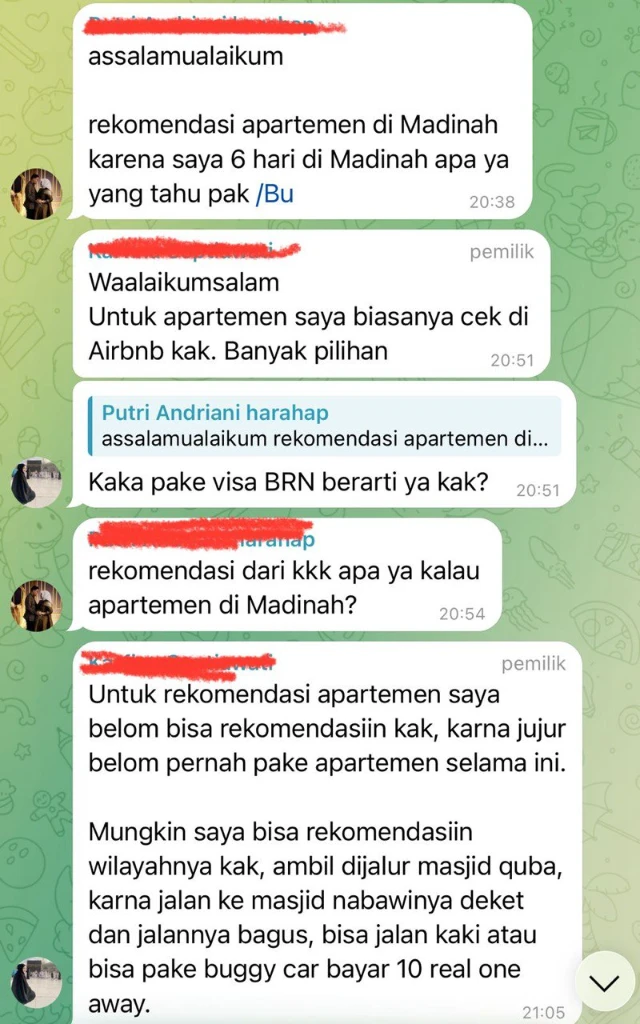Open sender avatar beside the 20:38 message

tap(37, 194)
